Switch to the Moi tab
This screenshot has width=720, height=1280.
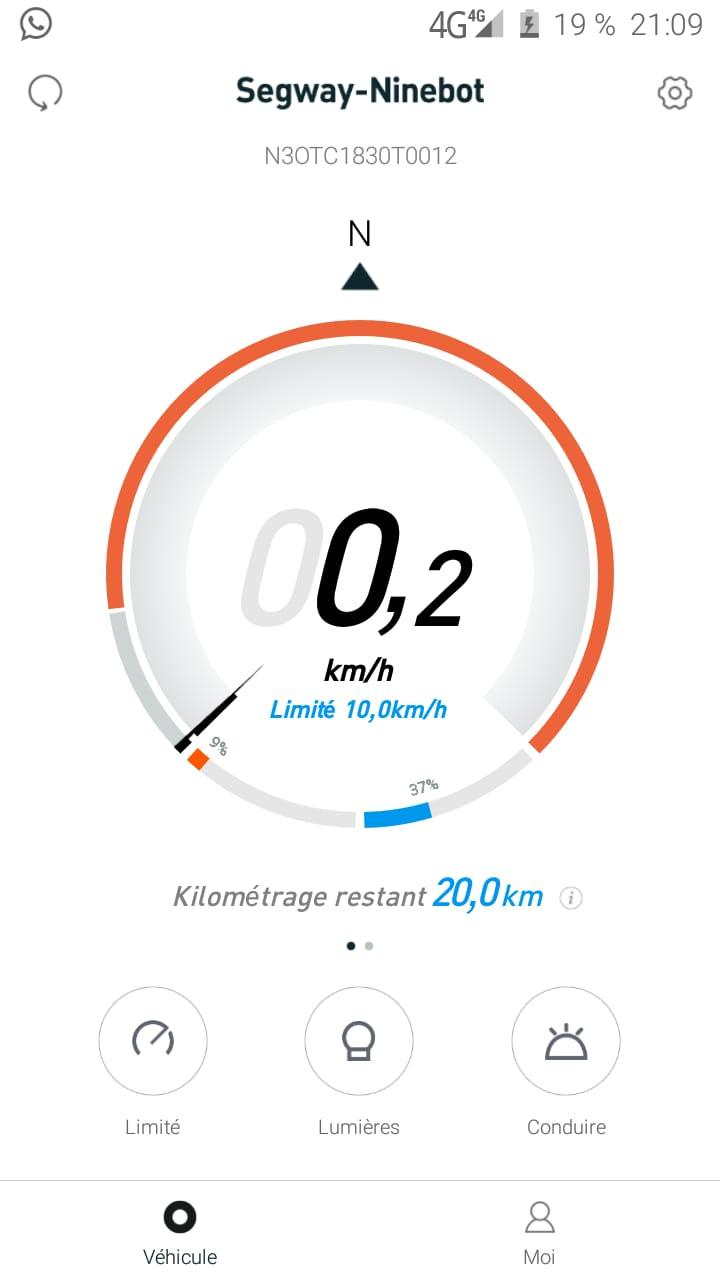(540, 1233)
